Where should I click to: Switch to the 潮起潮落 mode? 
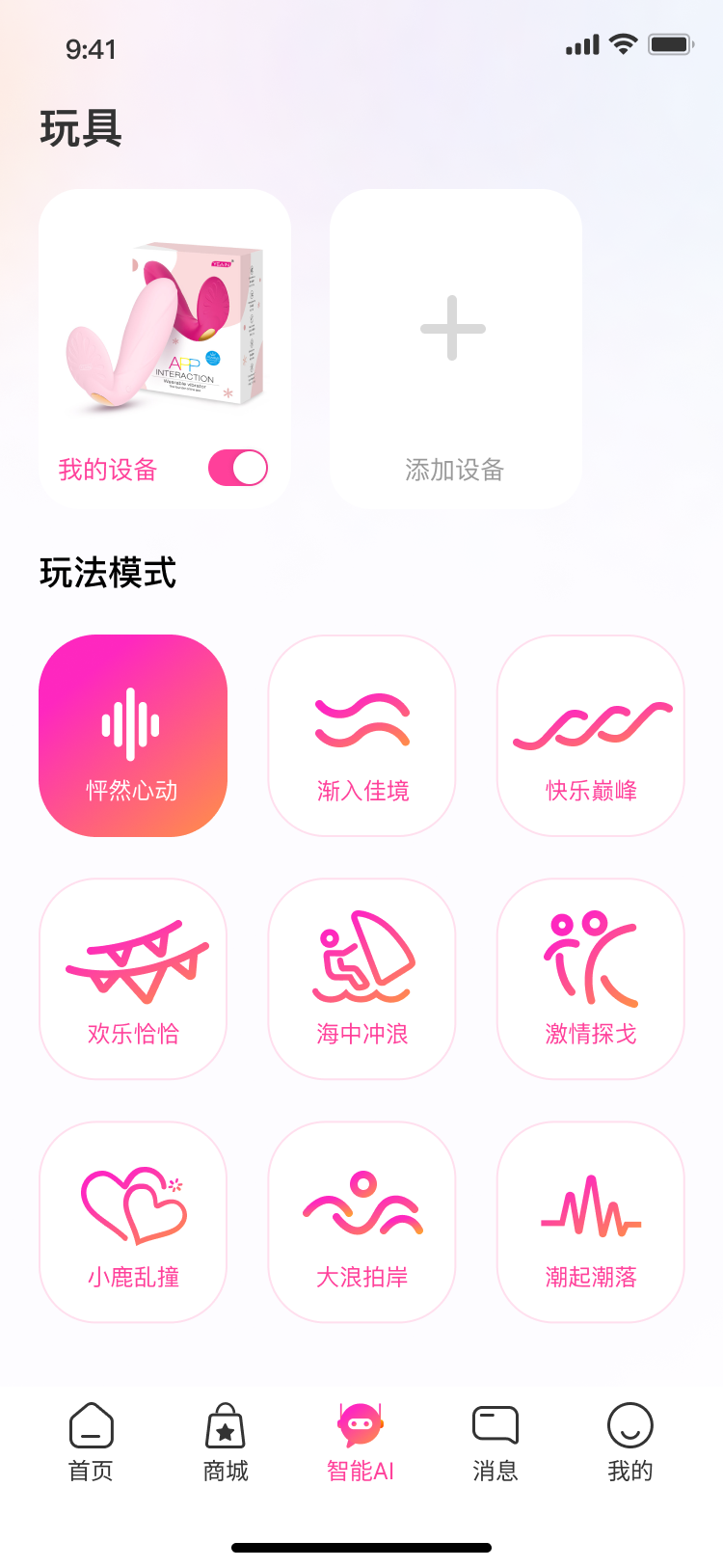click(590, 1222)
